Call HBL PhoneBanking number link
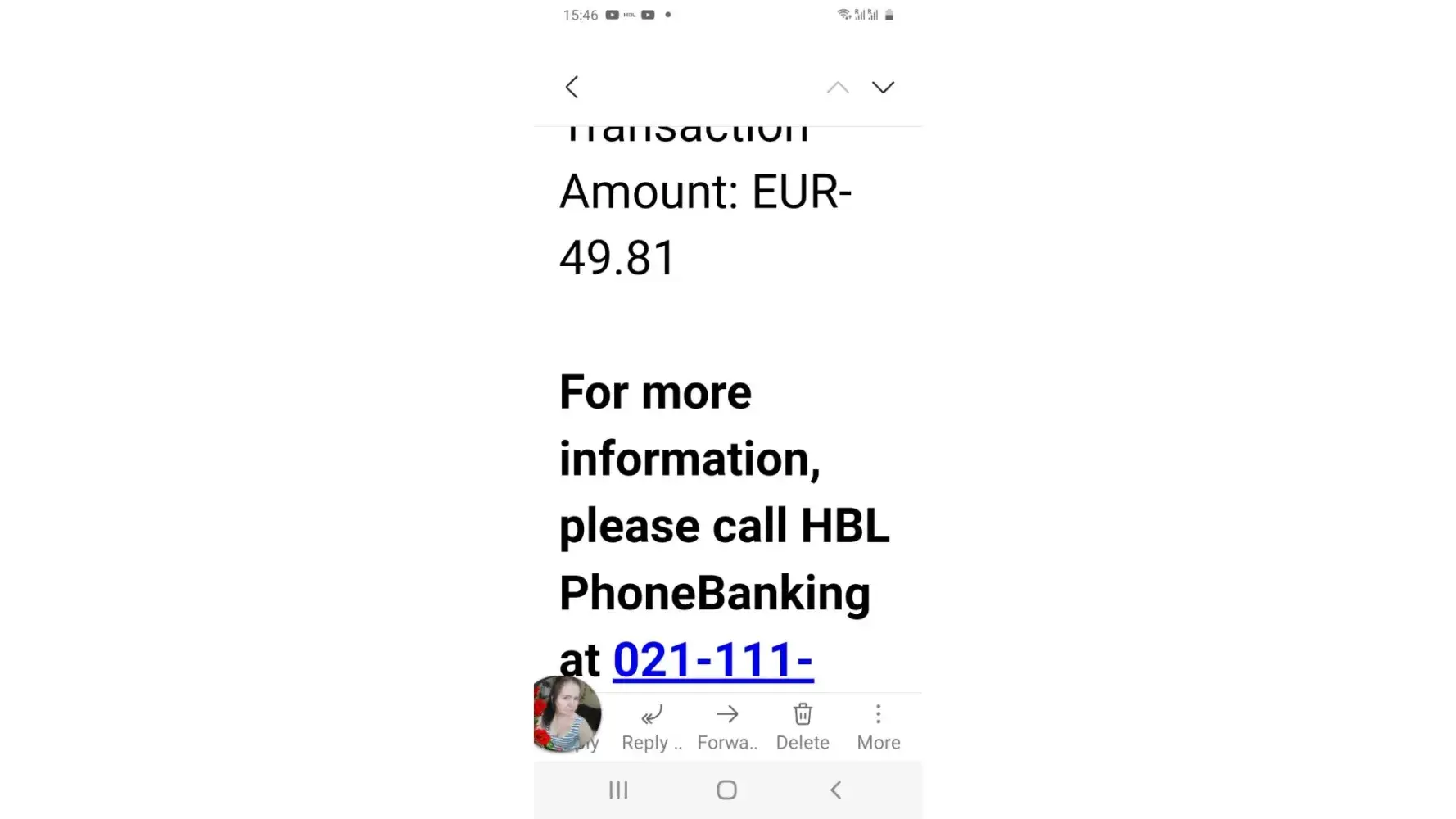This screenshot has height=819, width=1456. tap(712, 660)
